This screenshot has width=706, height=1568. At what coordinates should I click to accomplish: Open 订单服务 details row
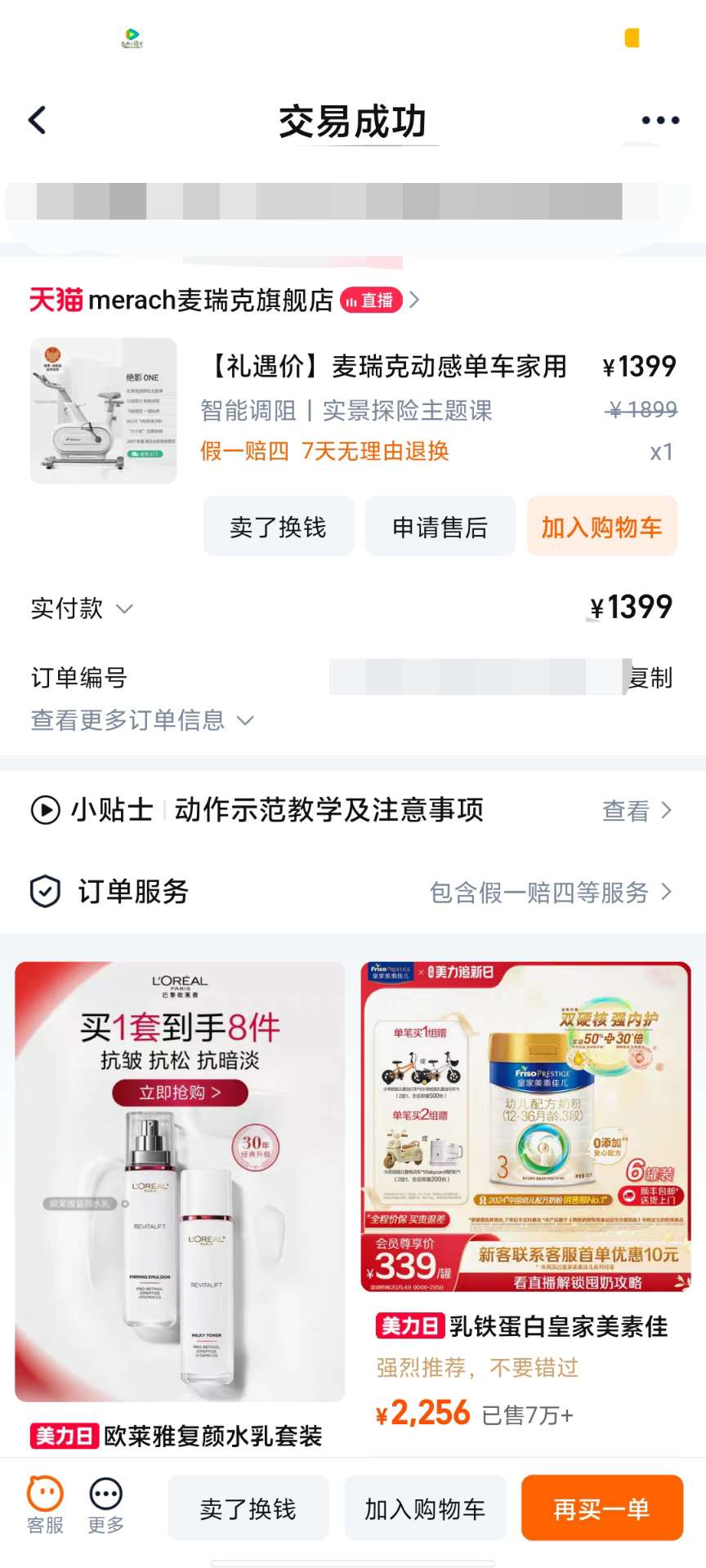point(353,892)
